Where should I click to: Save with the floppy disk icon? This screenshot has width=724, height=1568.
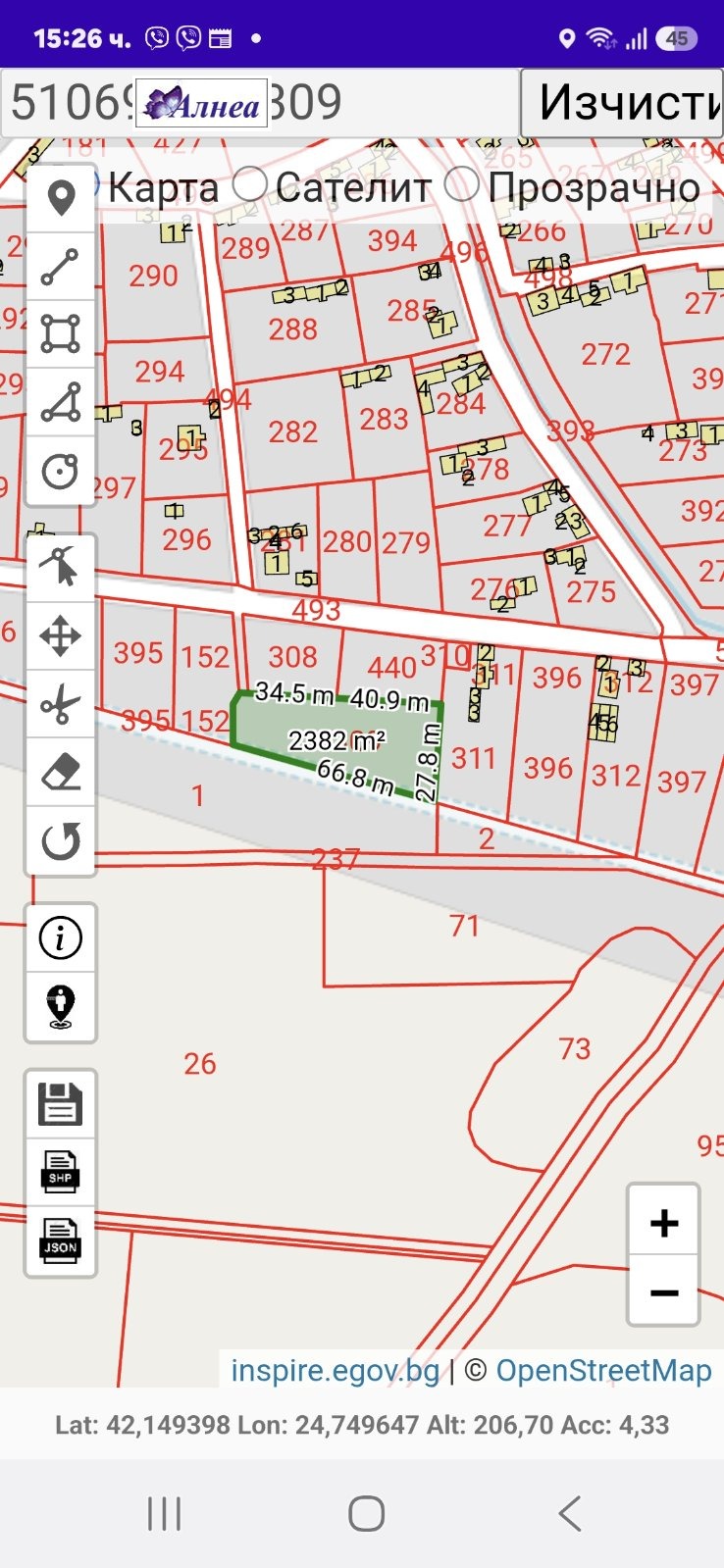coord(61,1104)
